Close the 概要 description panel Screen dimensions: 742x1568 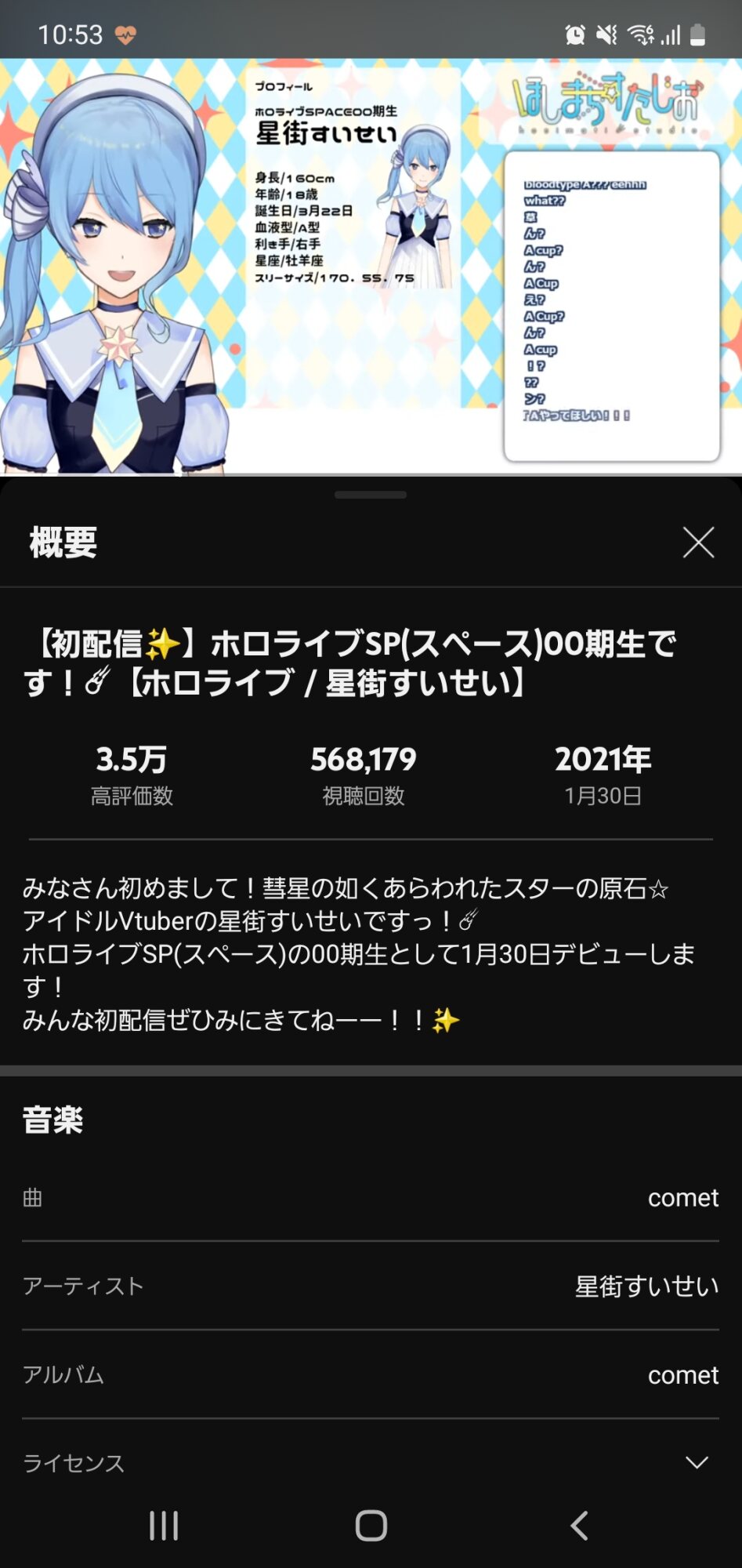point(697,542)
